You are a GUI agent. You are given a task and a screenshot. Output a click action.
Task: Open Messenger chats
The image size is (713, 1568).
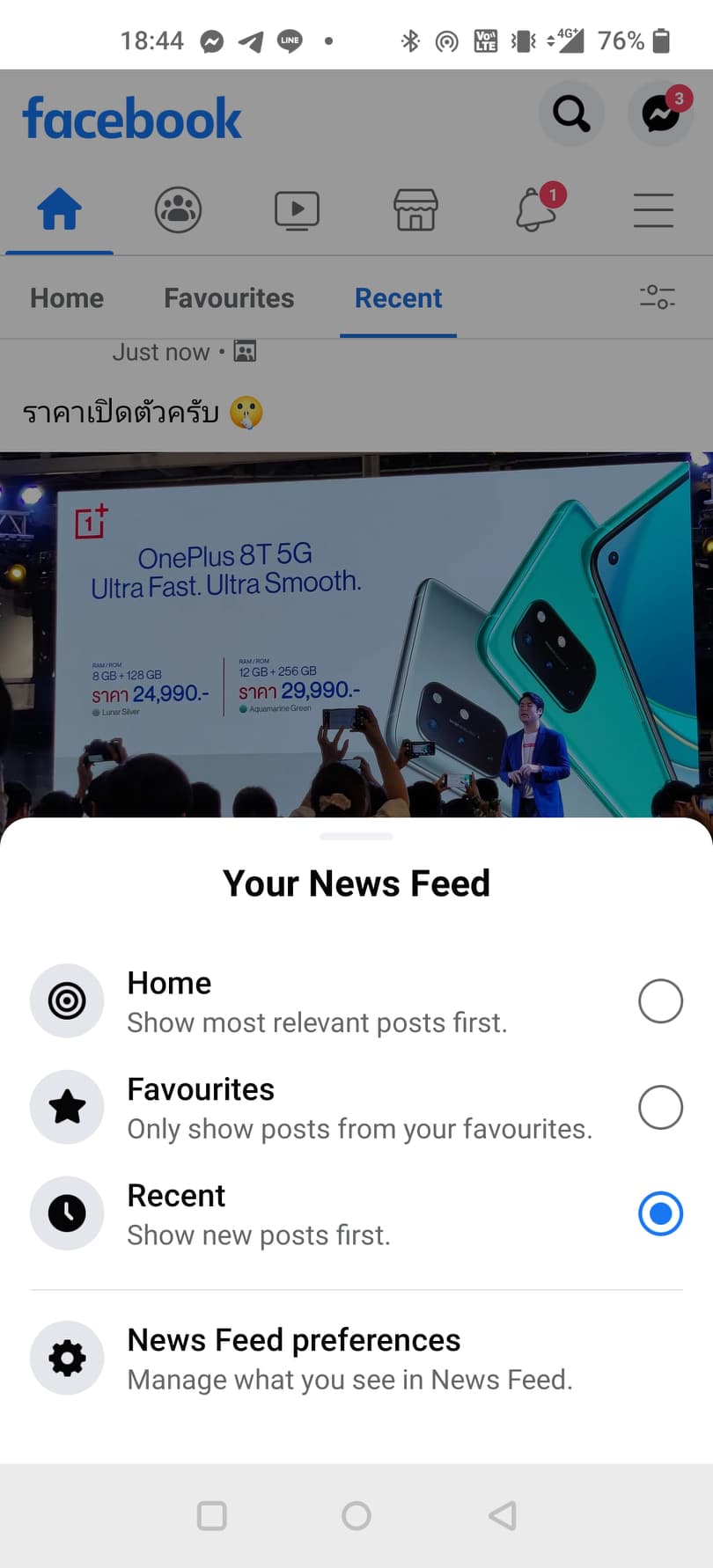coord(661,114)
